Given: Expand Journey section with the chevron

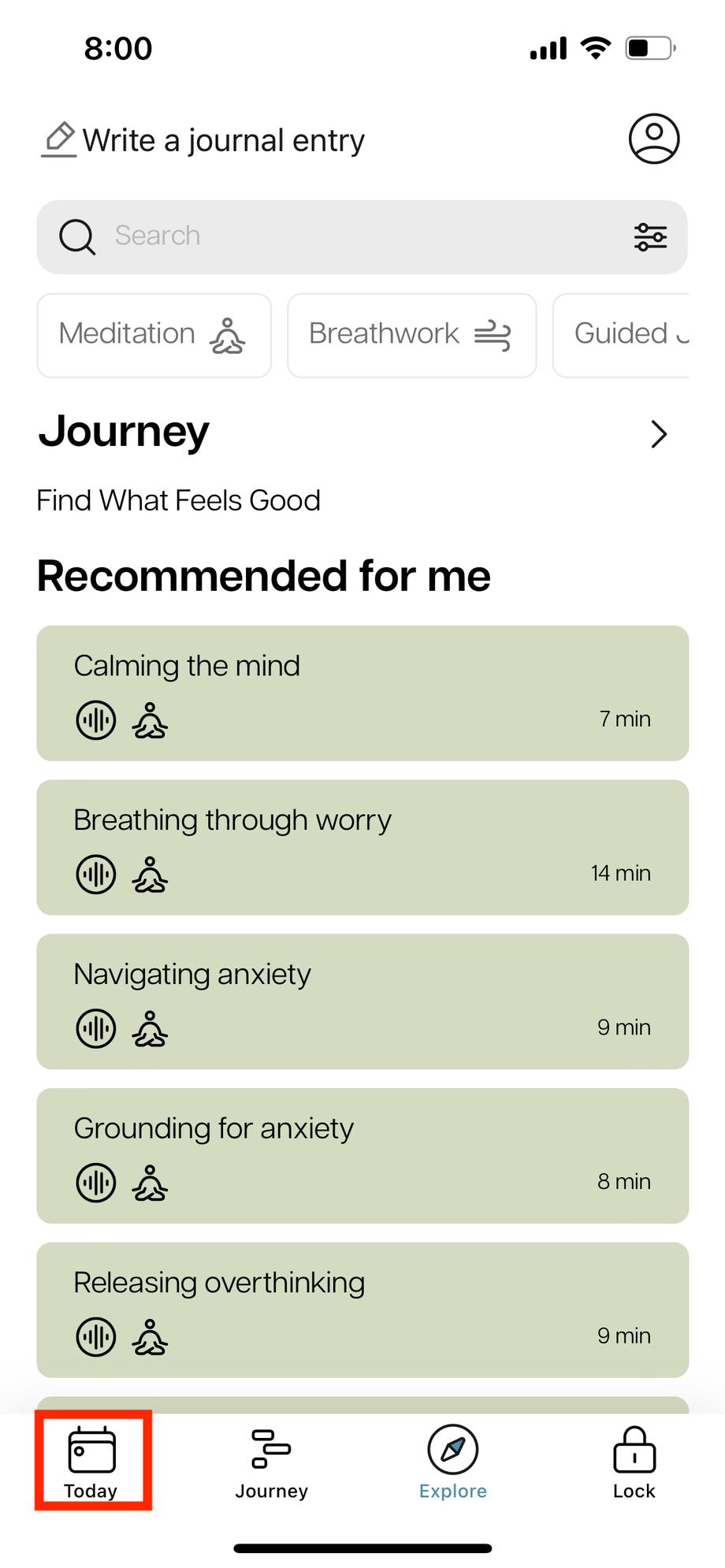Looking at the screenshot, I should coord(658,434).
